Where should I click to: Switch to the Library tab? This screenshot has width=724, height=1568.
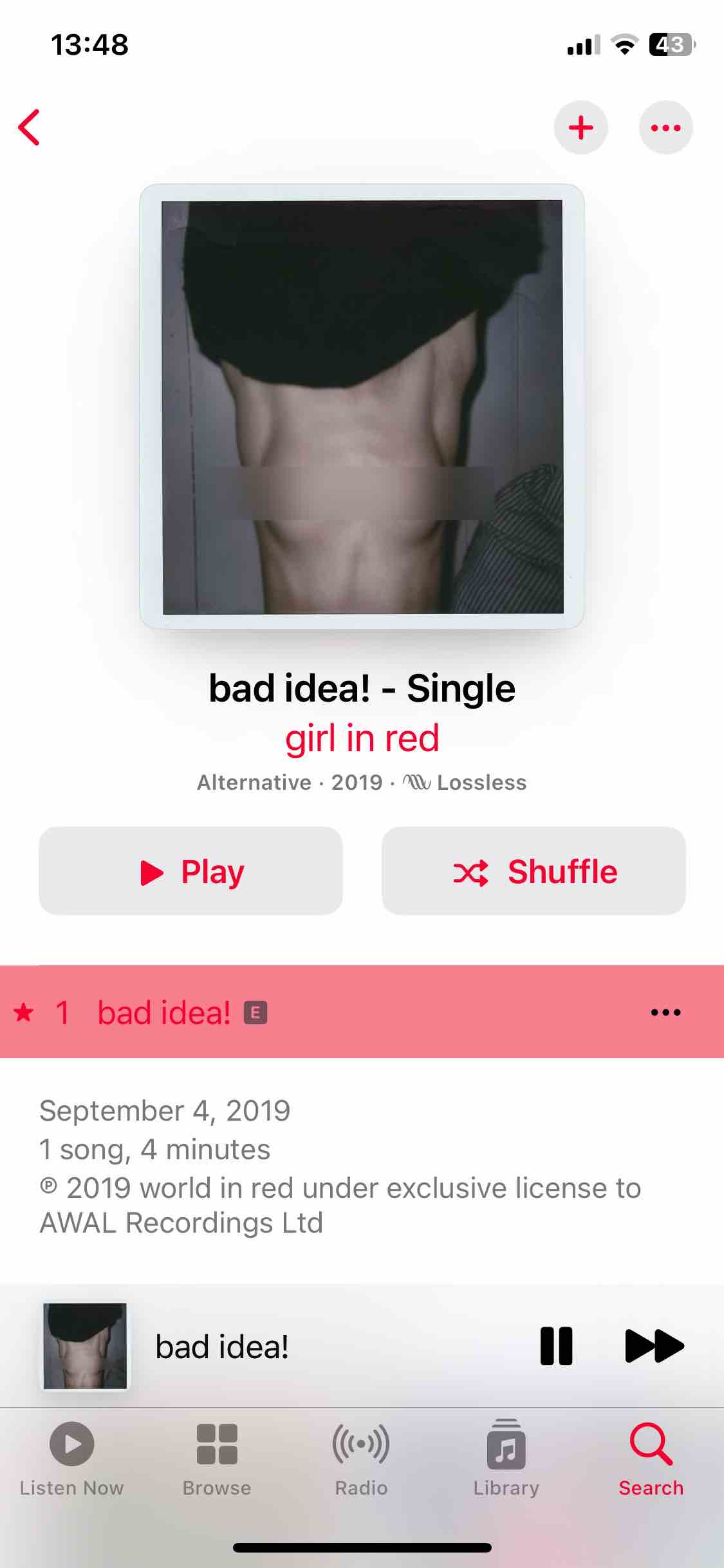[x=506, y=1459]
